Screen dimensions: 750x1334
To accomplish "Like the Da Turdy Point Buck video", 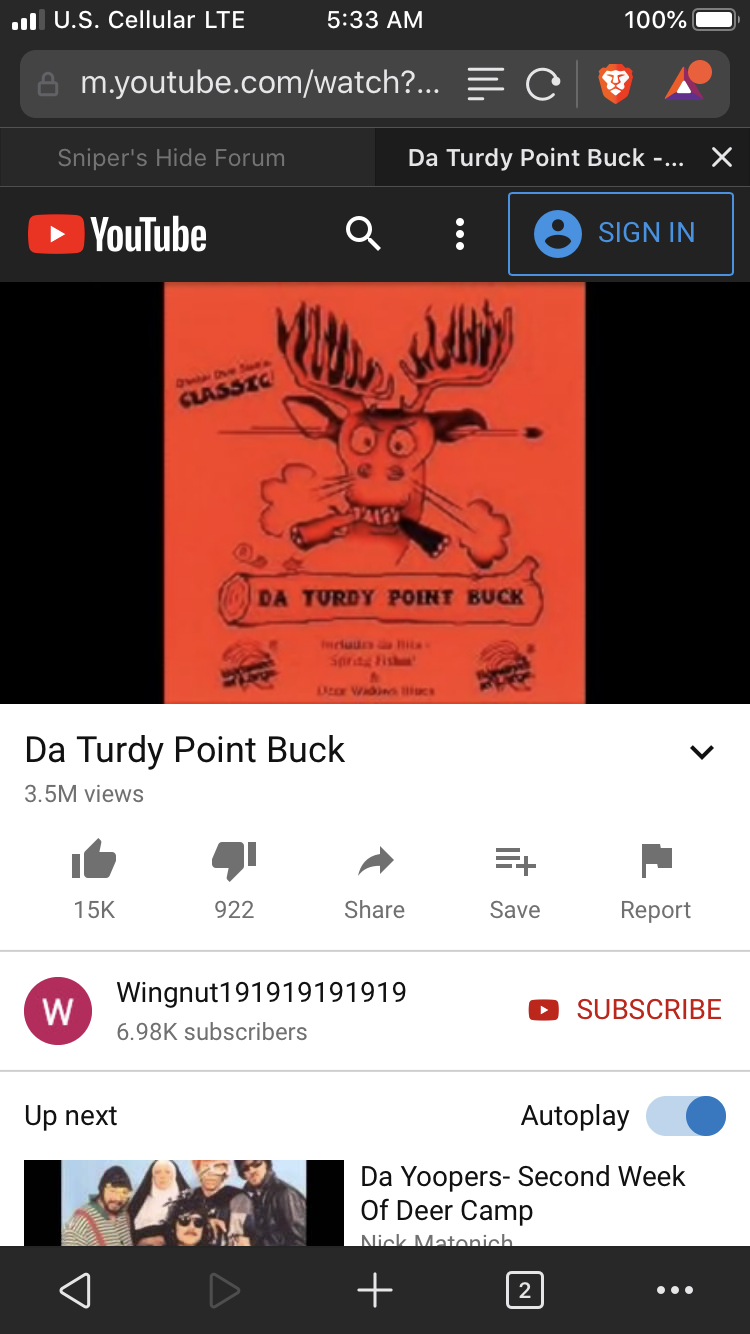I will 94,862.
